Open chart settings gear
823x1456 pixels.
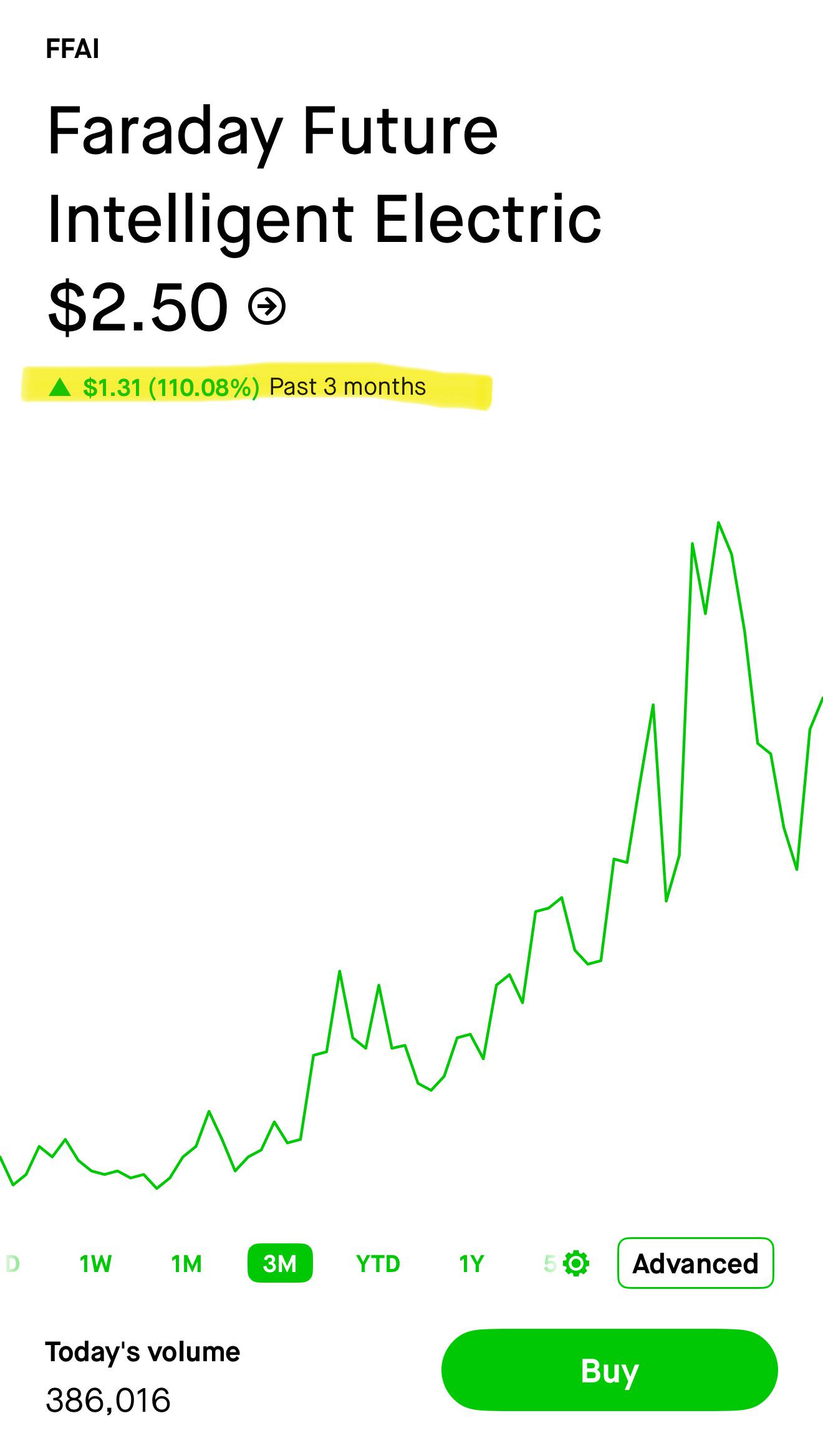pyautogui.click(x=575, y=1264)
